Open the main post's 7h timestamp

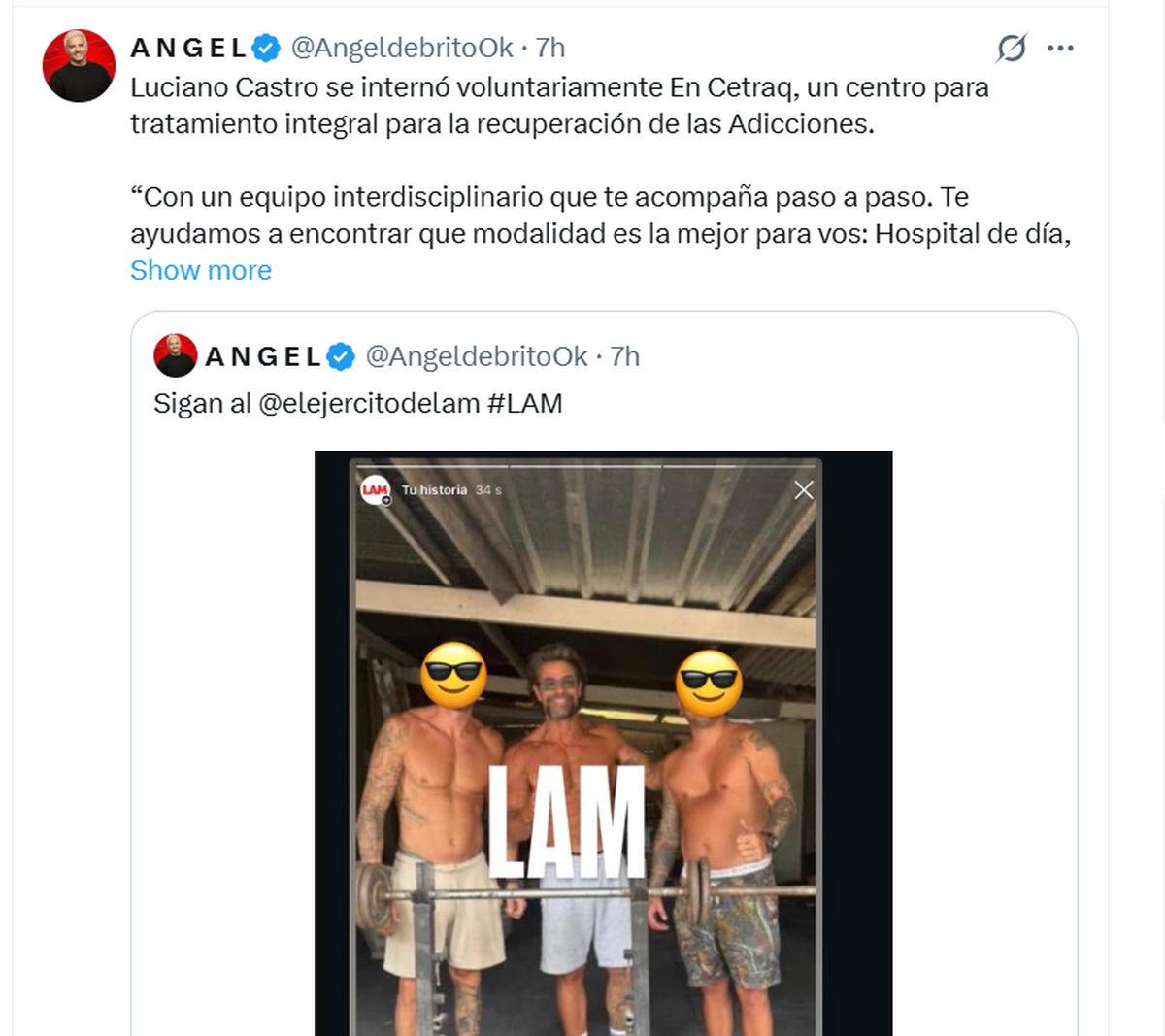(x=550, y=48)
